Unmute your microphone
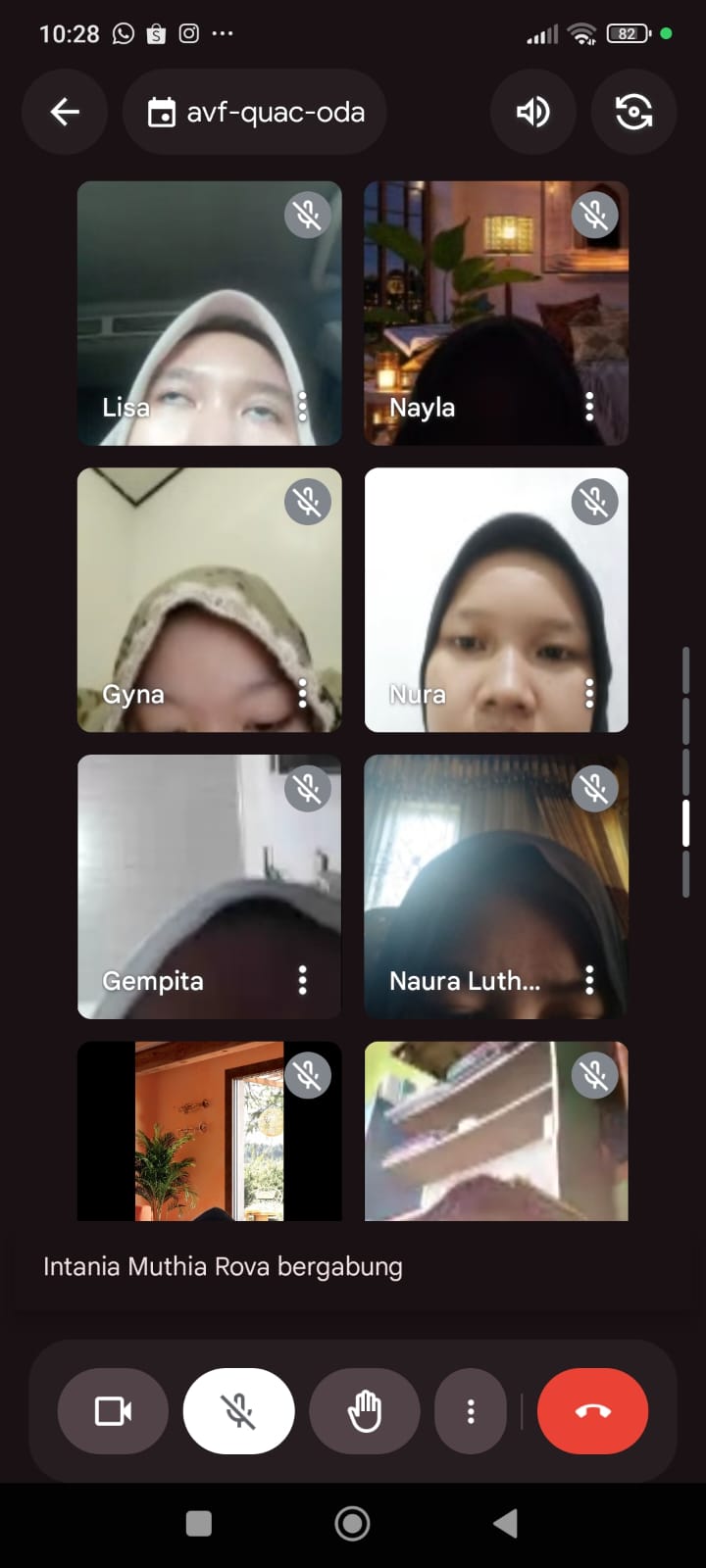The width and height of the screenshot is (706, 1568). tap(238, 1411)
